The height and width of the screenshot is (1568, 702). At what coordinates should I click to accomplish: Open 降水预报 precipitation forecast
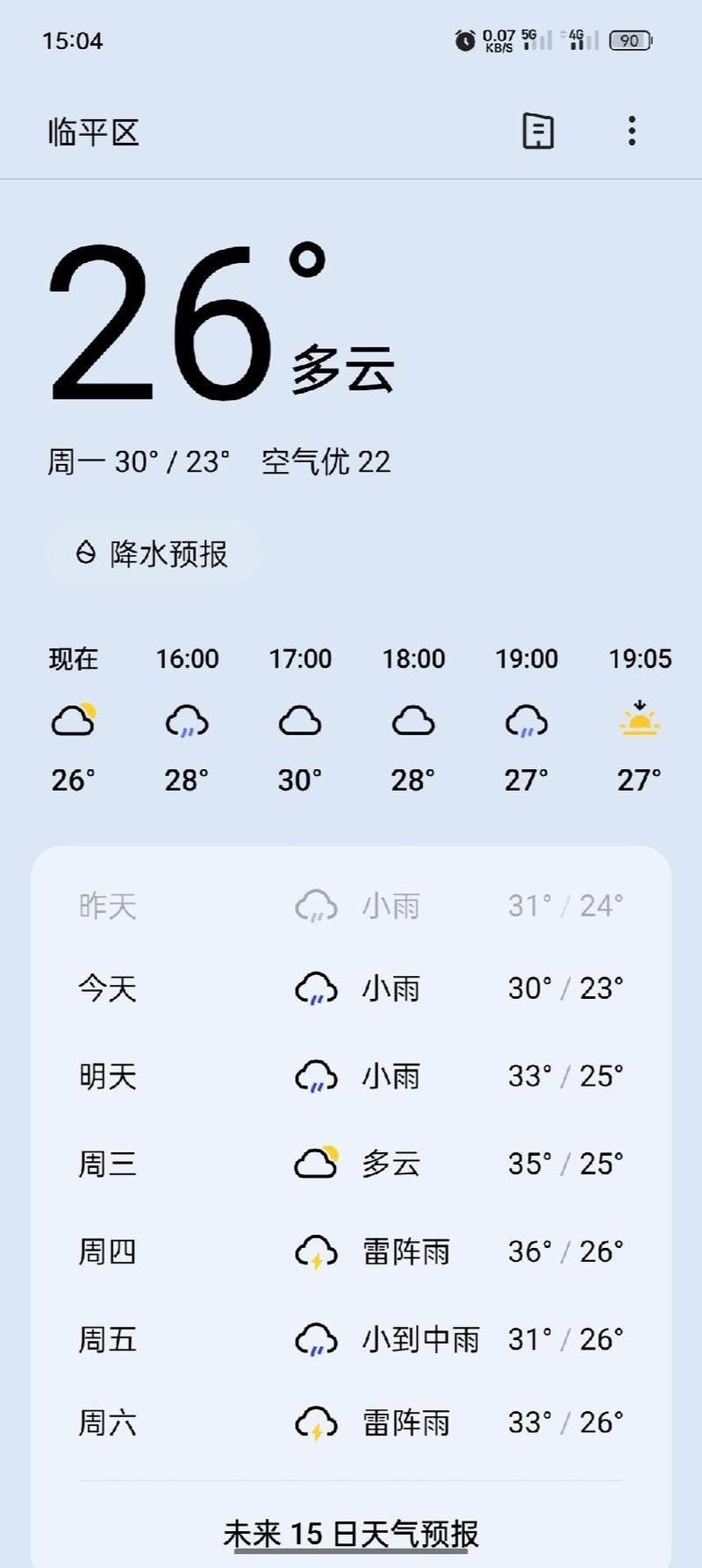click(151, 554)
